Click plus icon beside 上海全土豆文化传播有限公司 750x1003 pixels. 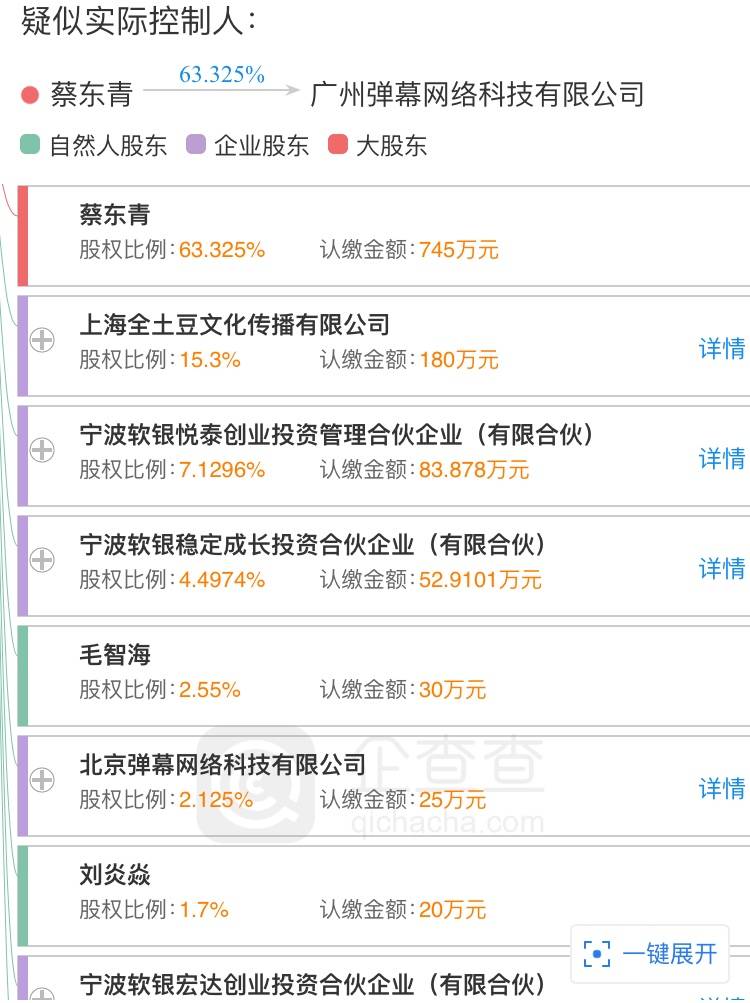point(42,341)
